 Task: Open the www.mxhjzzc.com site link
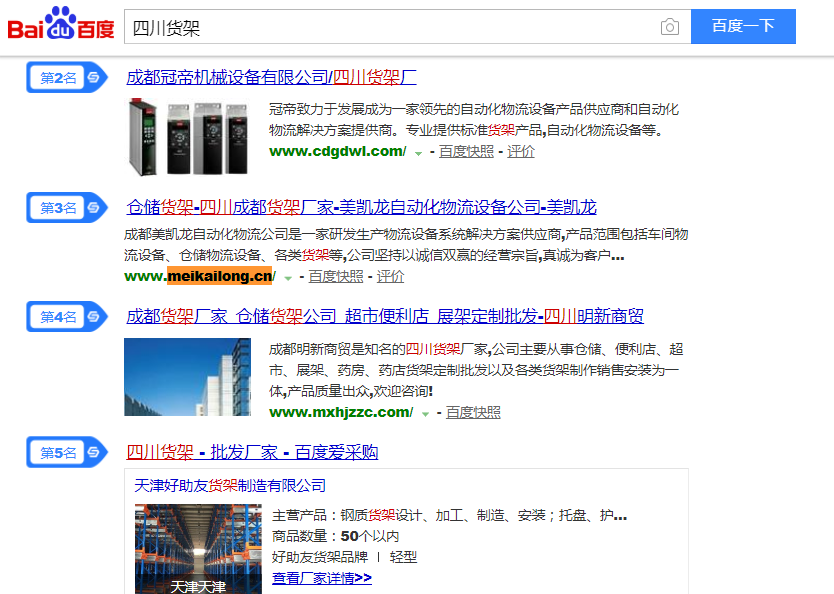[340, 412]
